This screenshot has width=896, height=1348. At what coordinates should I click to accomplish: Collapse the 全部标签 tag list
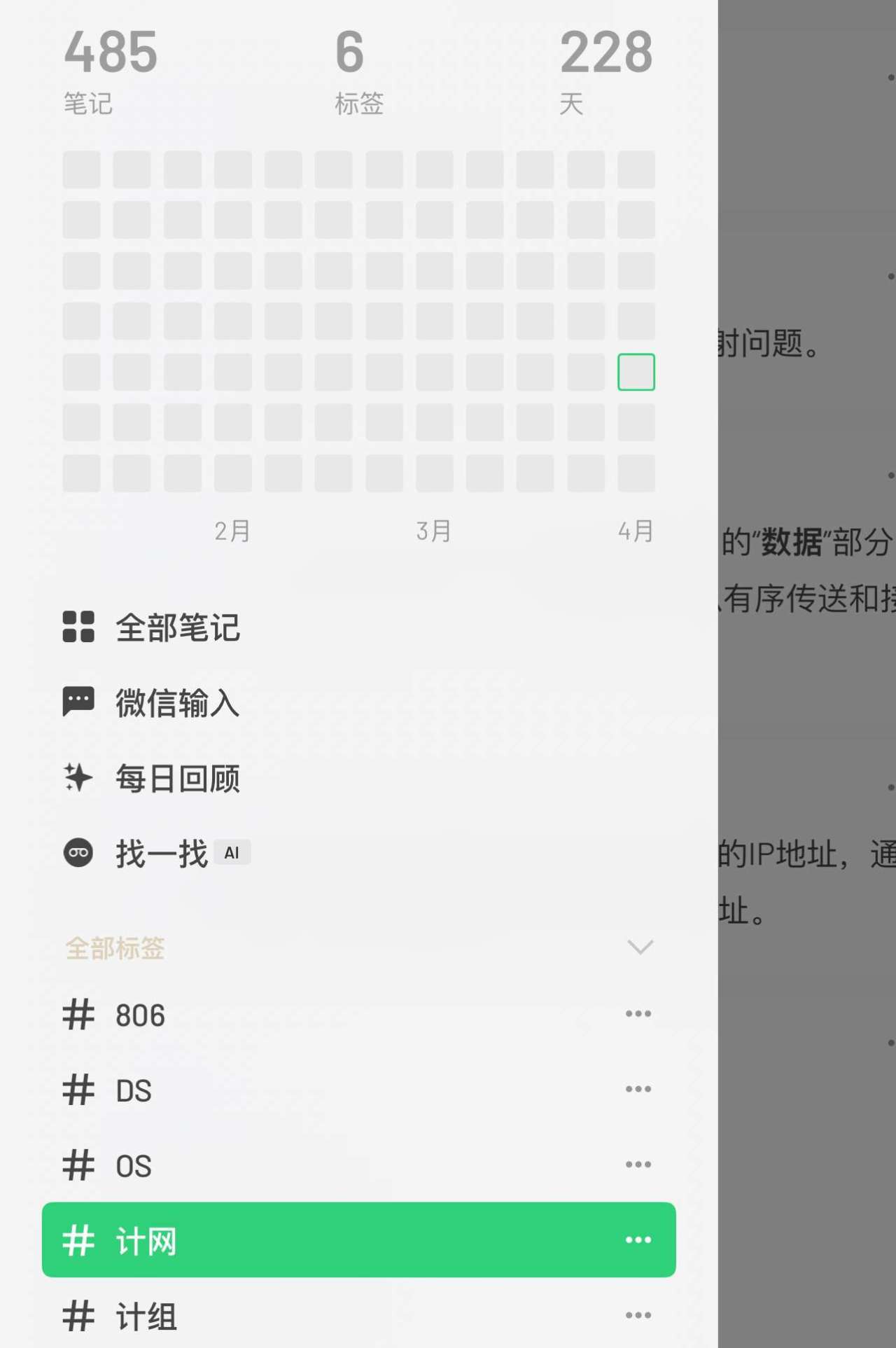pyautogui.click(x=640, y=947)
